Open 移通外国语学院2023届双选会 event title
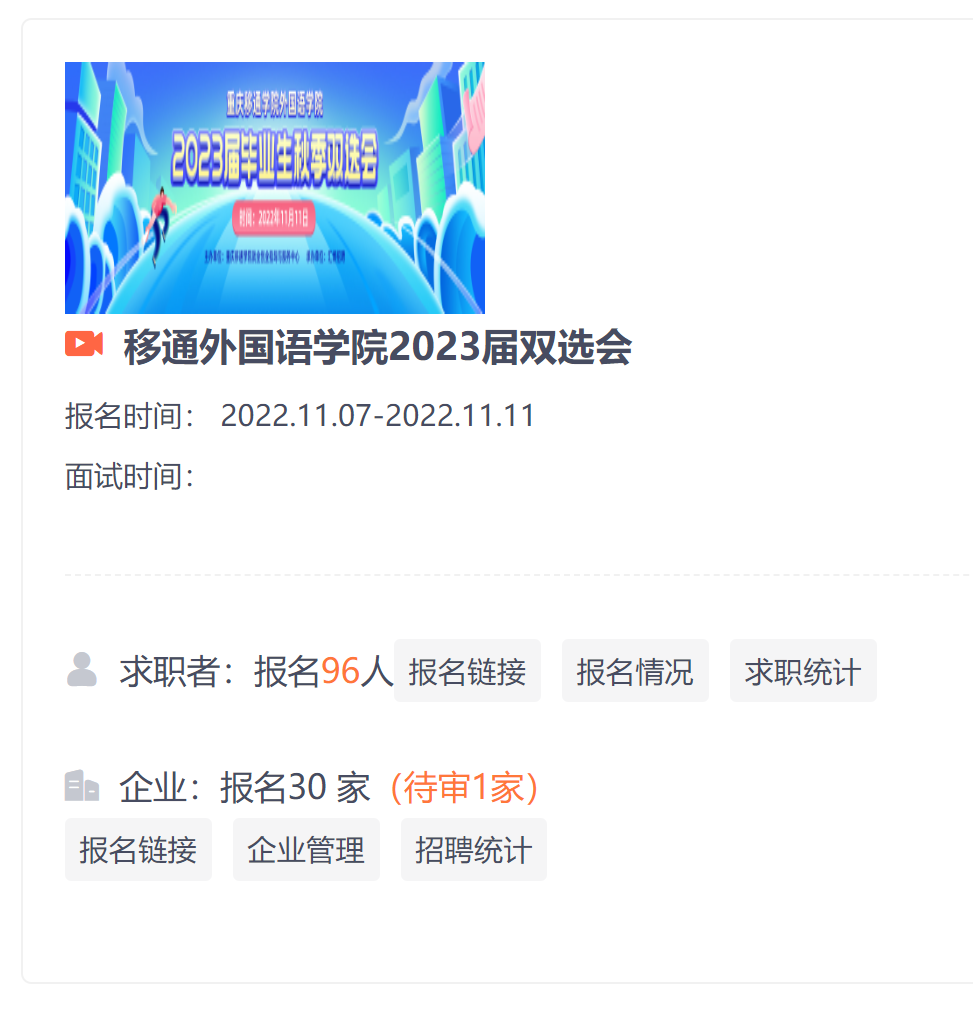 pyautogui.click(x=377, y=348)
